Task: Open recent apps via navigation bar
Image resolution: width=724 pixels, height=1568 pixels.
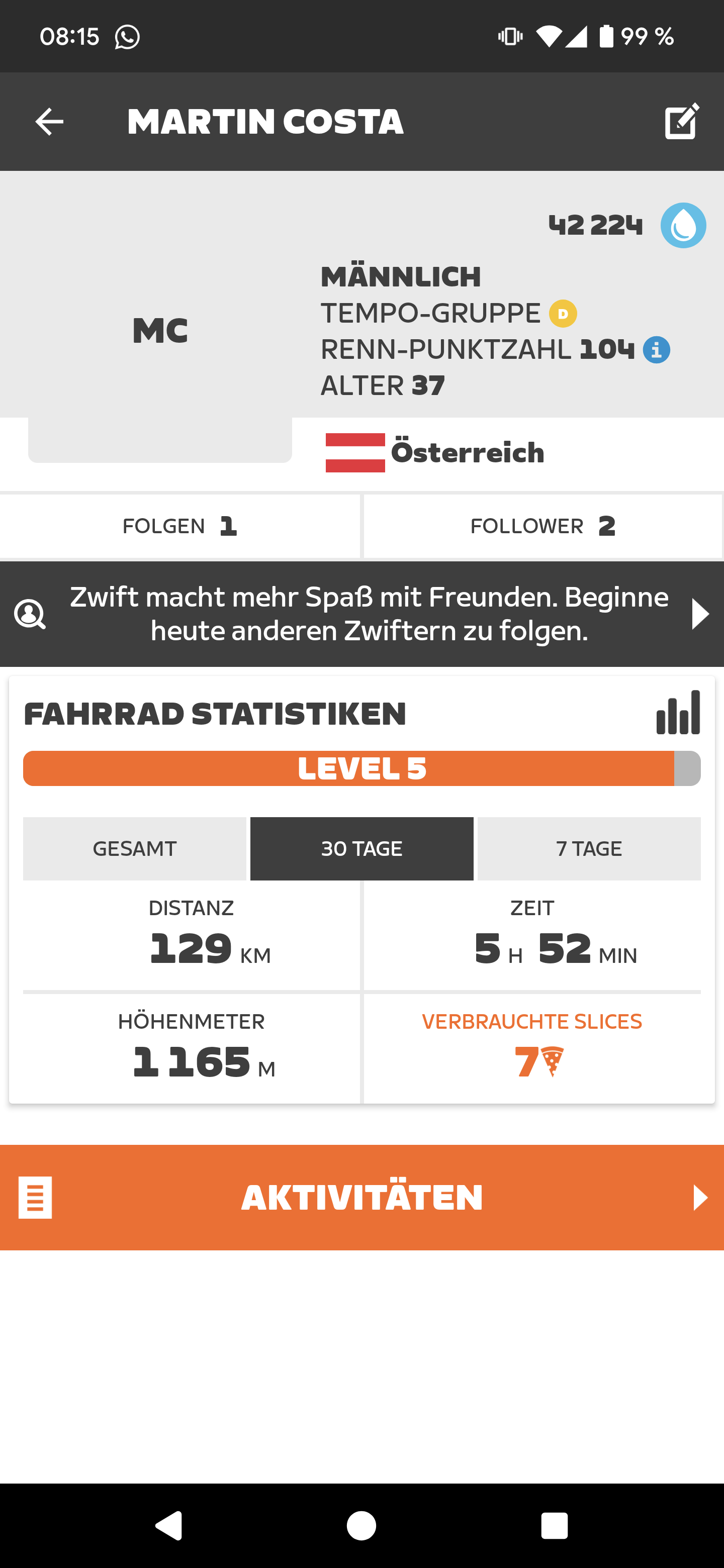Action: click(554, 1526)
